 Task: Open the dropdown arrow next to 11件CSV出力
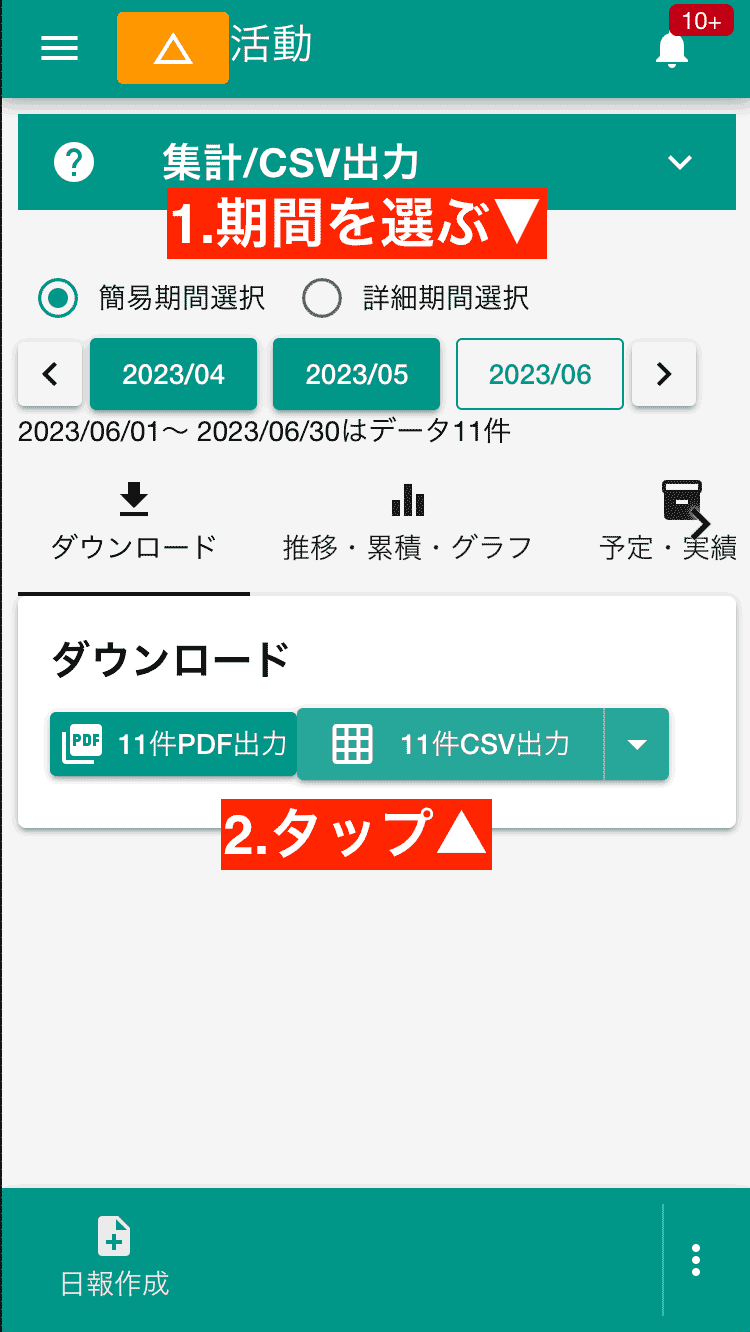[637, 744]
